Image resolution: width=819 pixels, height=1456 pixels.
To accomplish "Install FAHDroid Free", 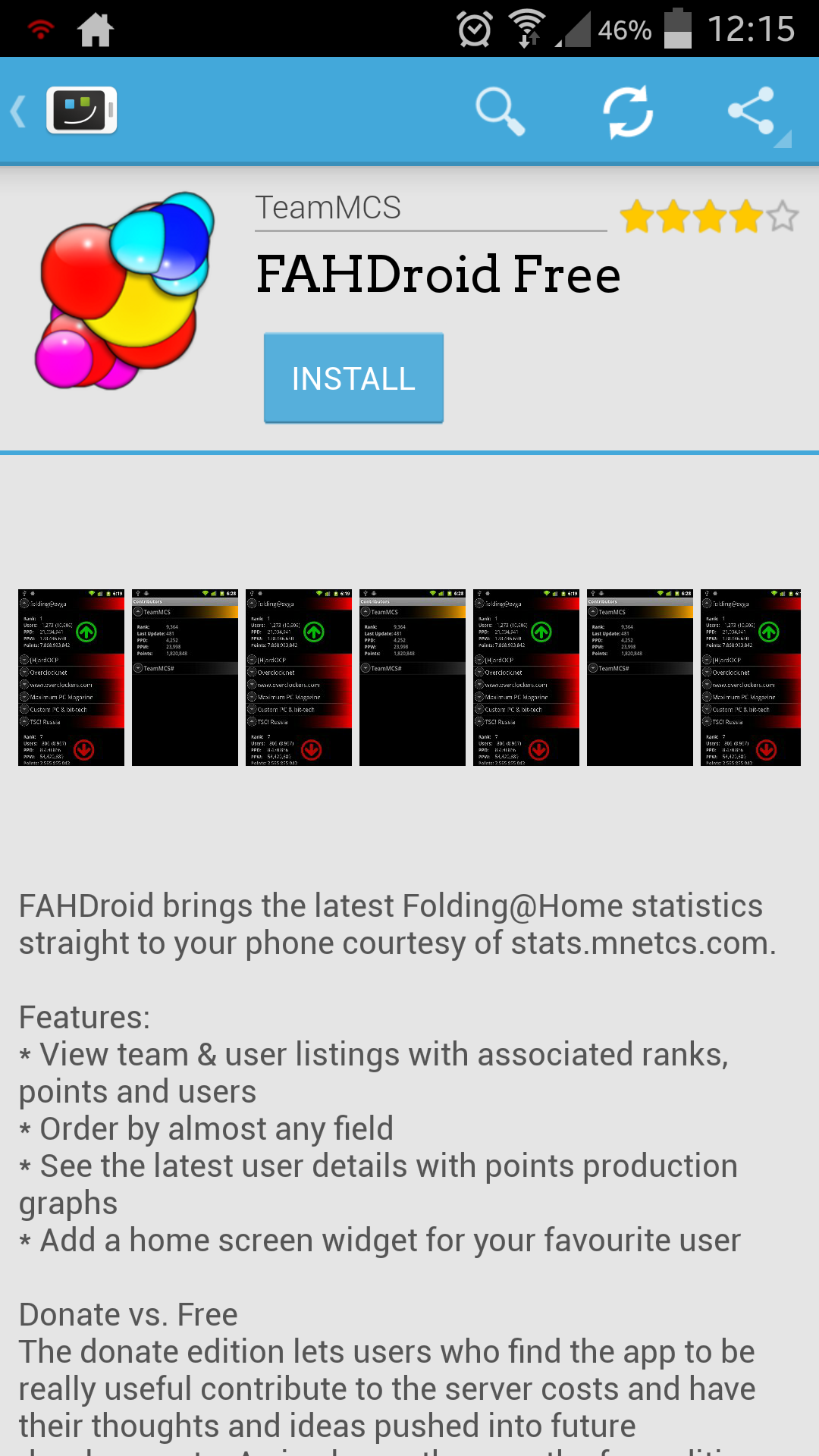I will 353,378.
